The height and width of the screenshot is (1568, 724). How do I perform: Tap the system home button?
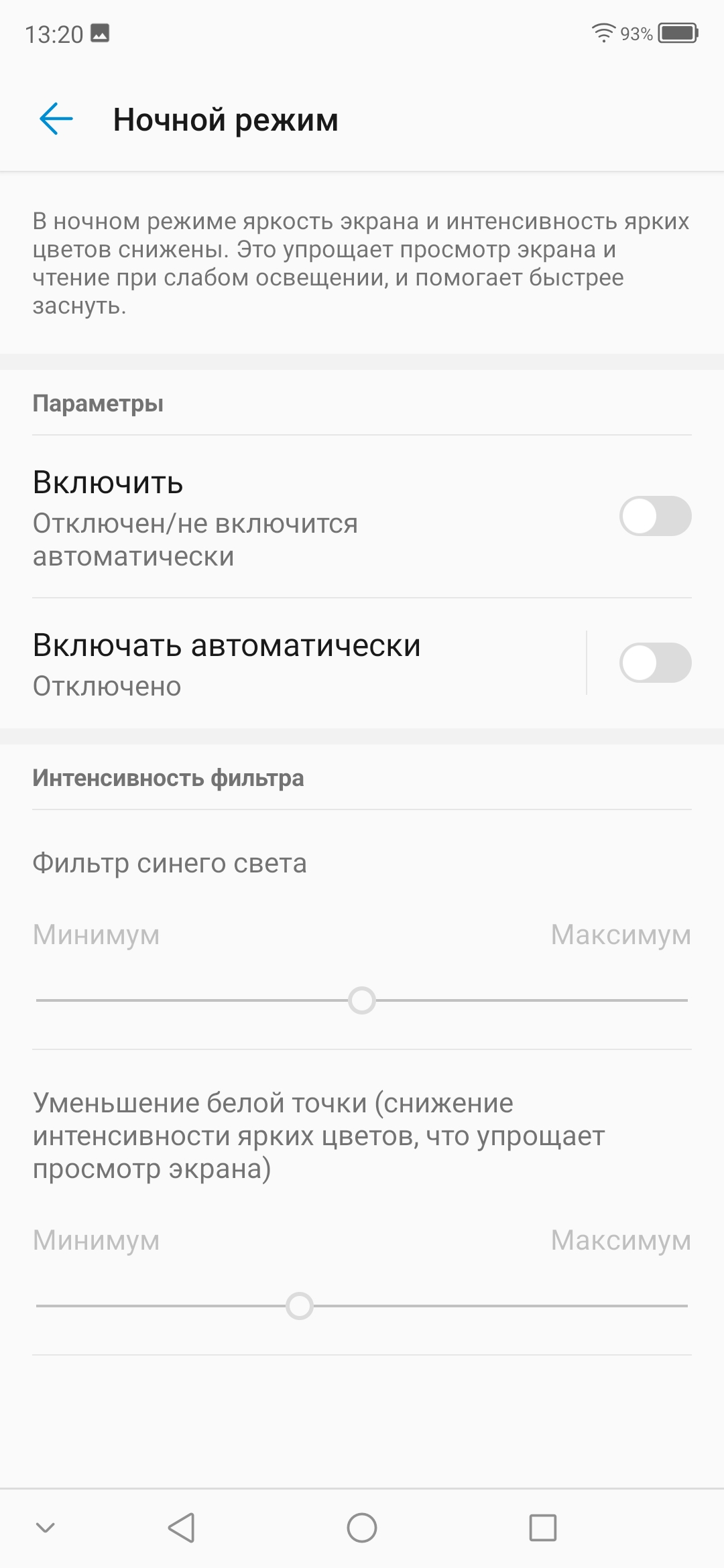tap(362, 1528)
